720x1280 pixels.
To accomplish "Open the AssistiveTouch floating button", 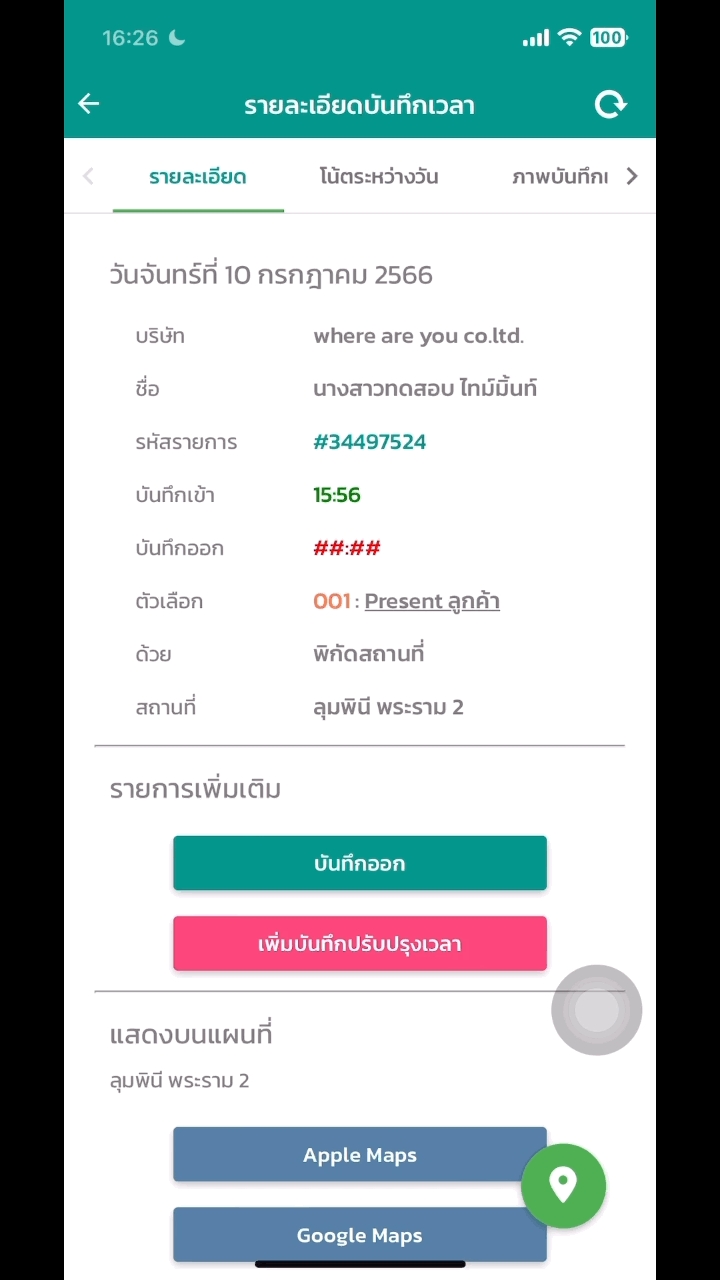I will pos(597,1010).
